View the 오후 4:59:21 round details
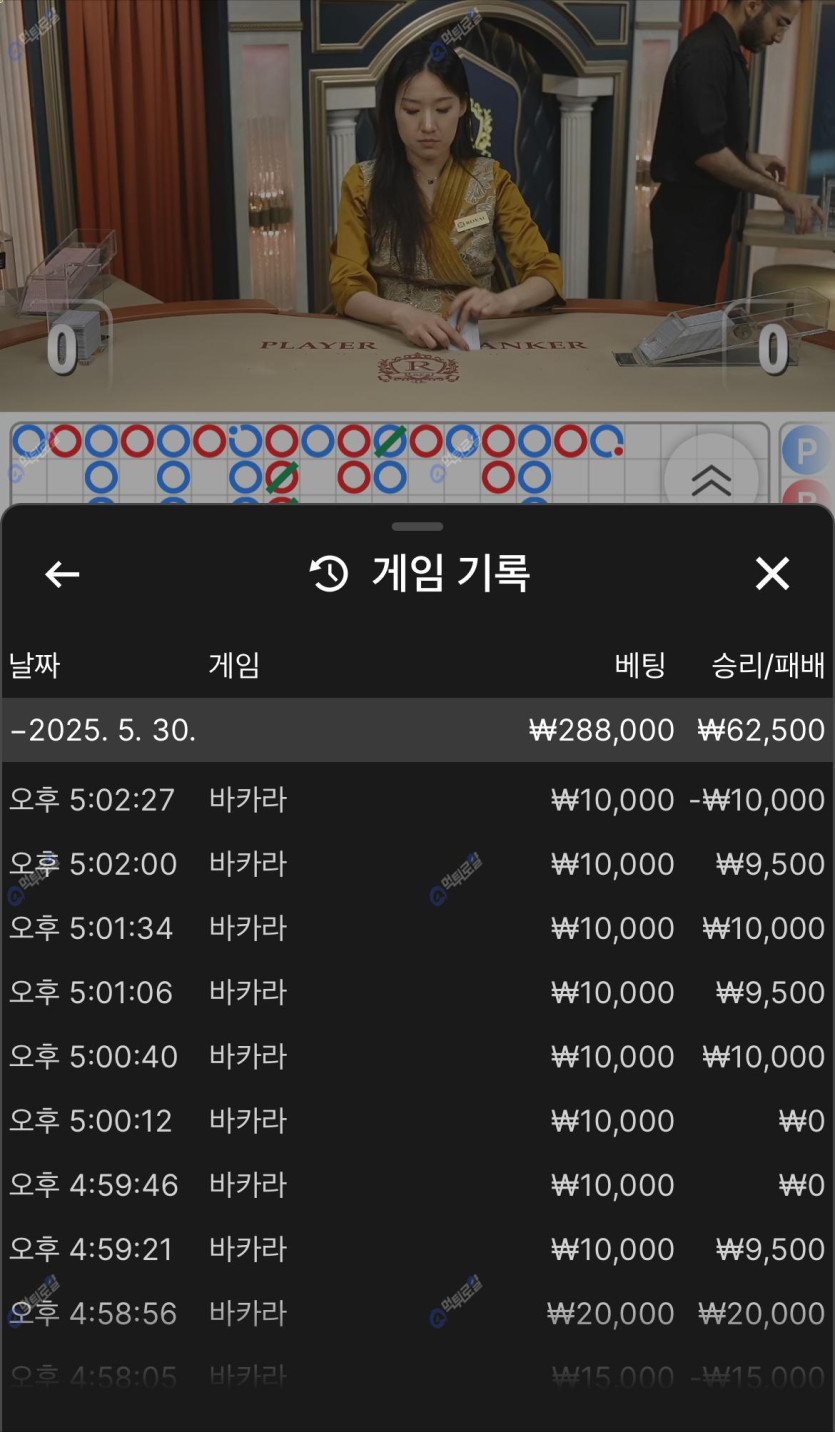The width and height of the screenshot is (835, 1432). (417, 1249)
